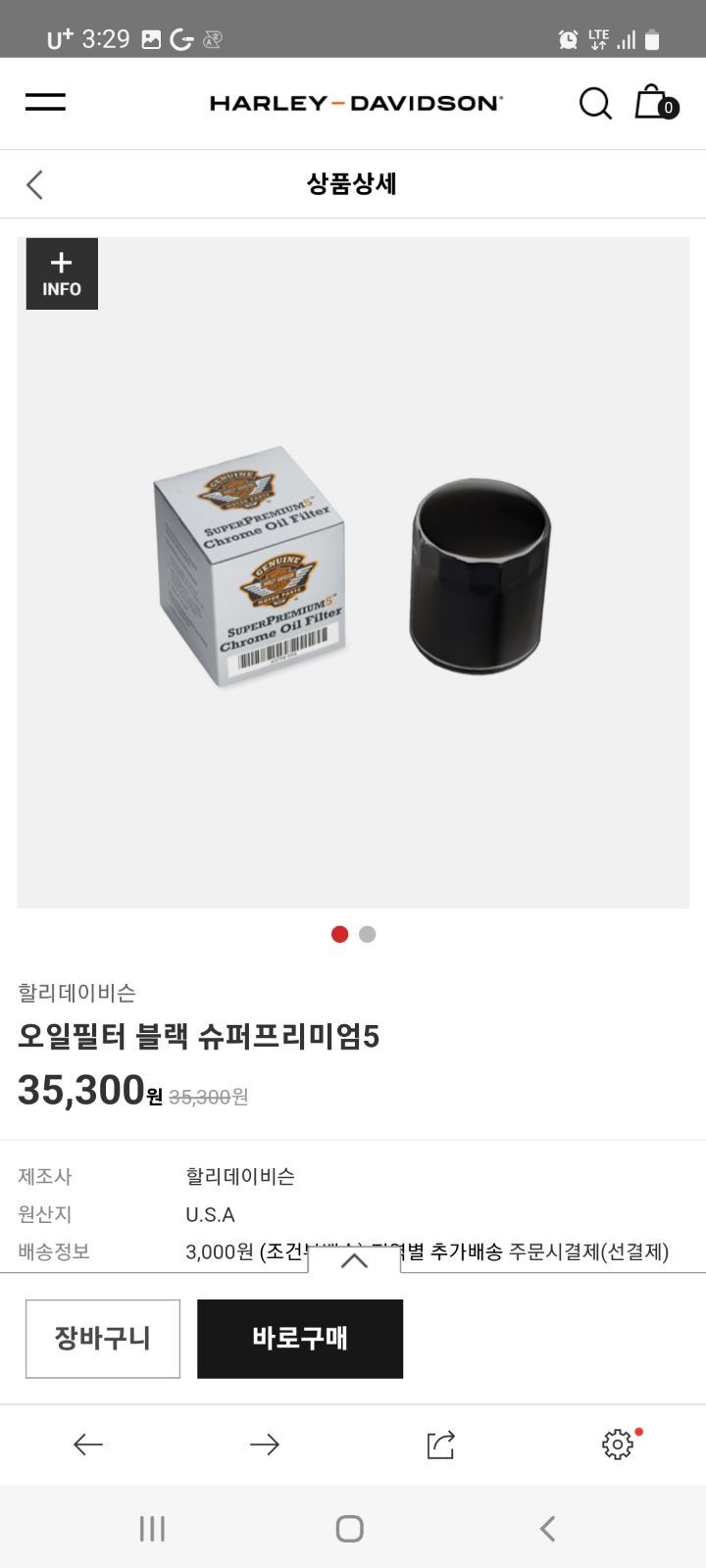Open the hamburger menu
The width and height of the screenshot is (706, 1568).
point(45,102)
